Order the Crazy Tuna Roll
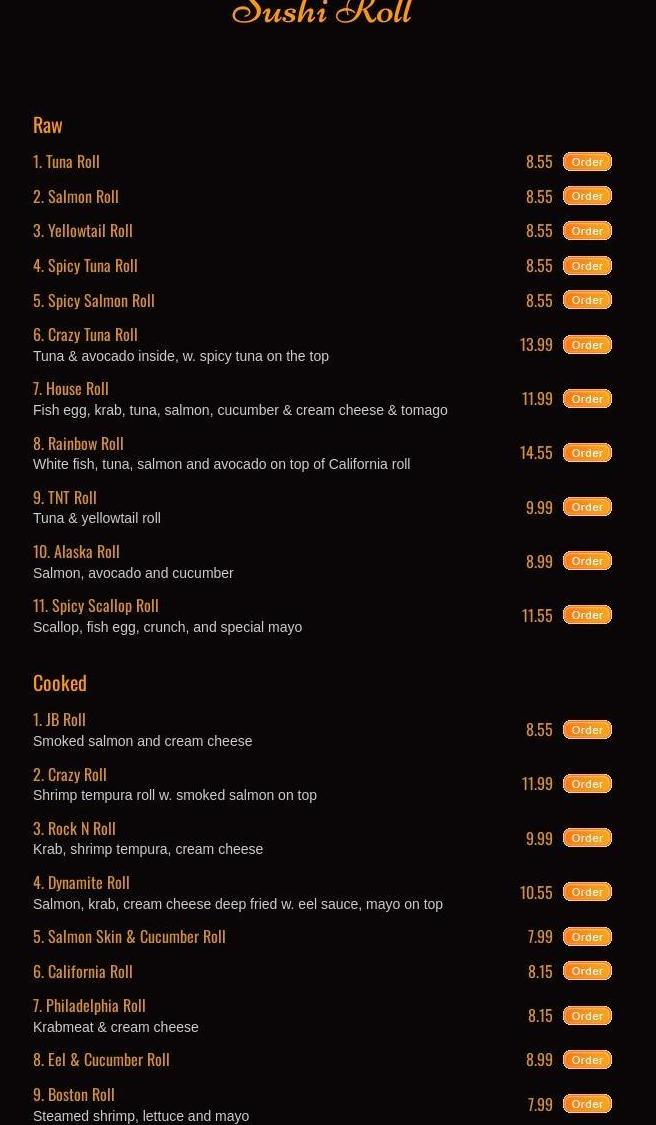Image resolution: width=656 pixels, height=1125 pixels. pos(587,345)
